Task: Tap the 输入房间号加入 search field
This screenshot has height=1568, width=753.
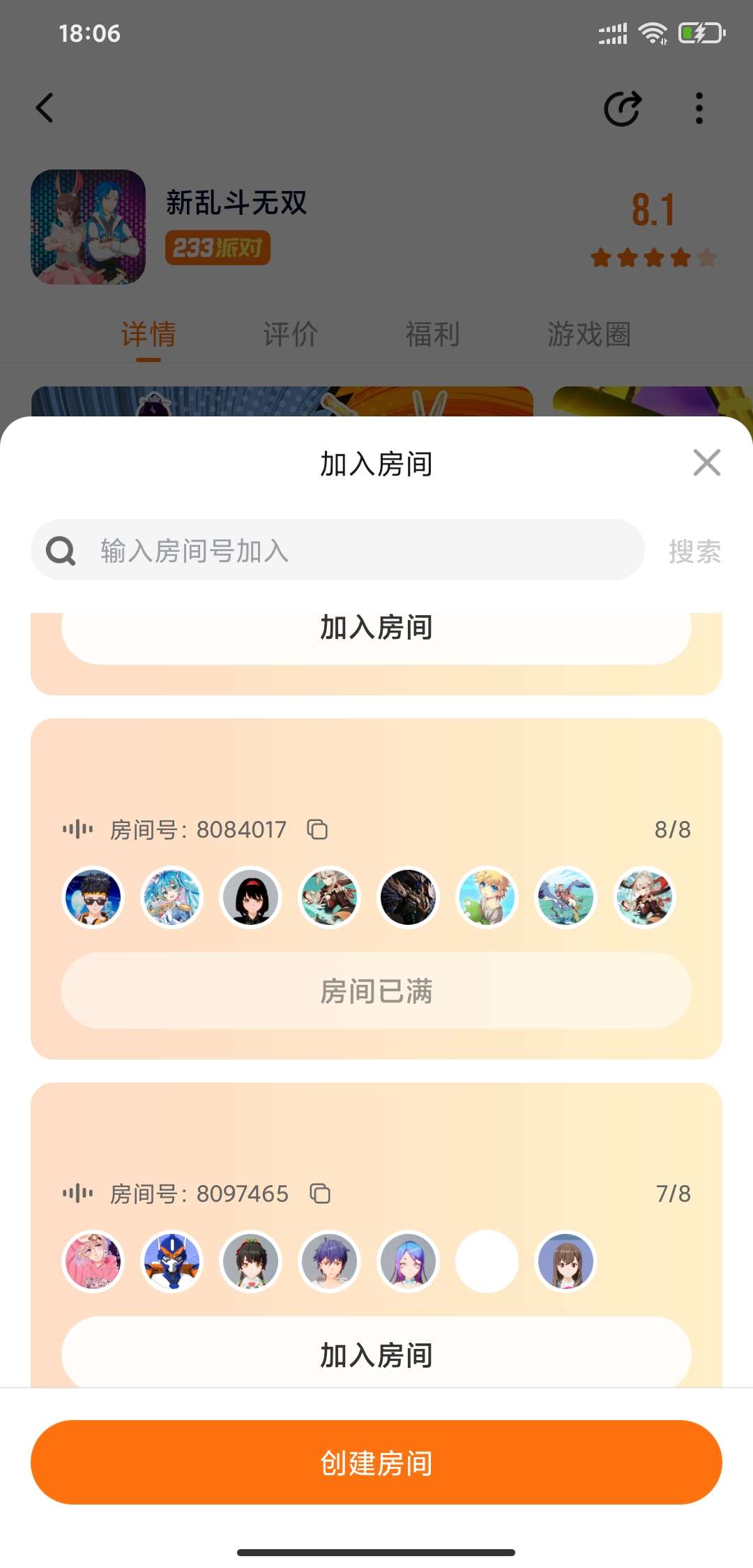Action: pyautogui.click(x=349, y=550)
